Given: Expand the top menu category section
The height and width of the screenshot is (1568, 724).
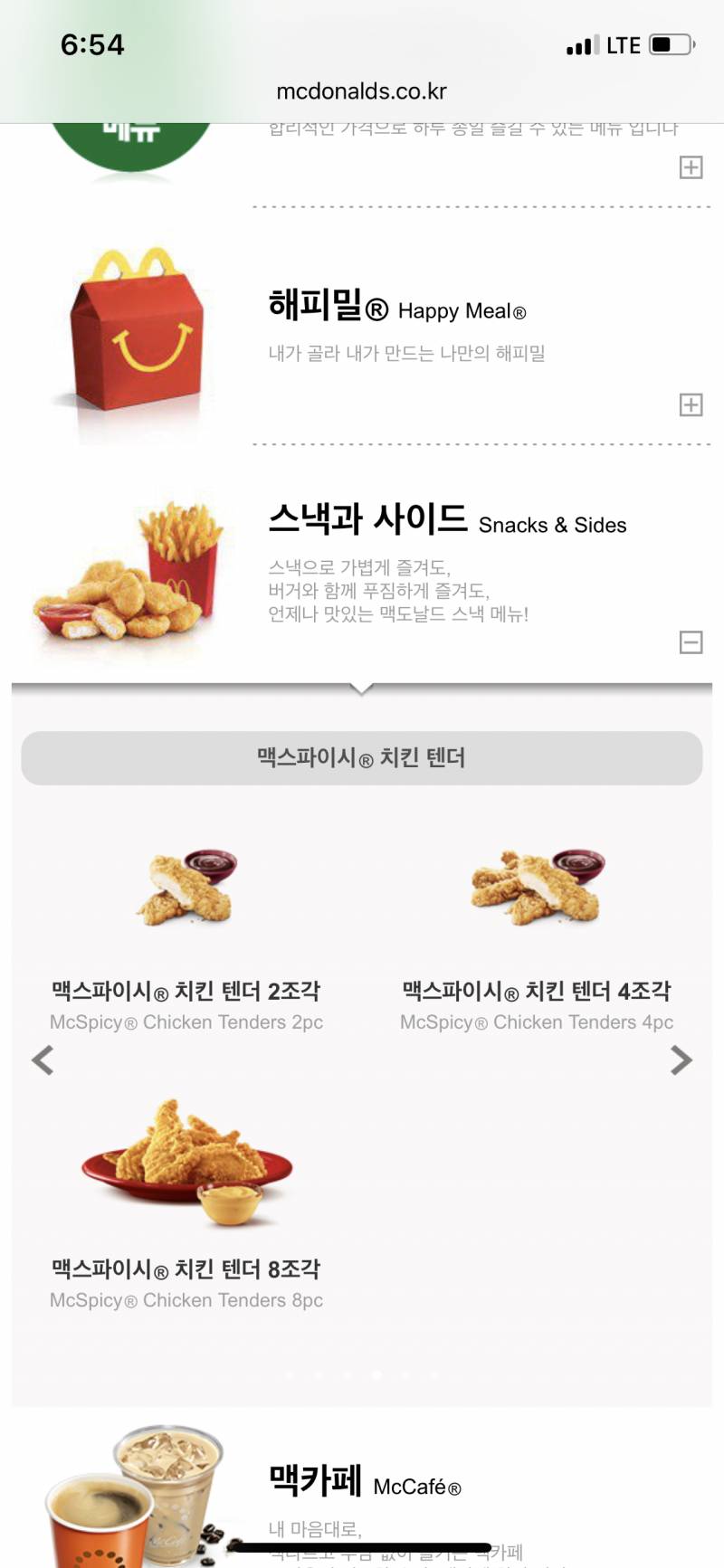Looking at the screenshot, I should 691,167.
